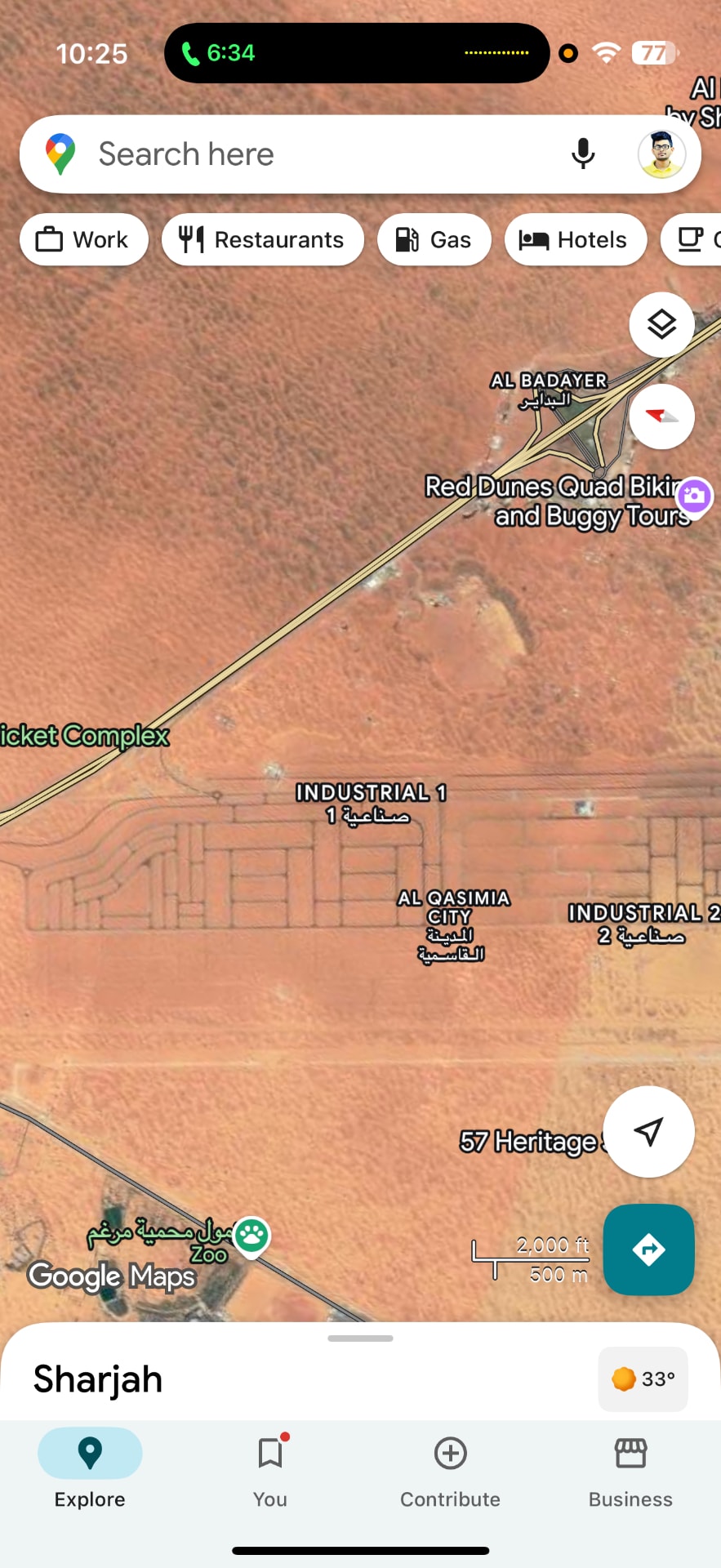
Task: Select the Work chip
Action: pos(83,240)
